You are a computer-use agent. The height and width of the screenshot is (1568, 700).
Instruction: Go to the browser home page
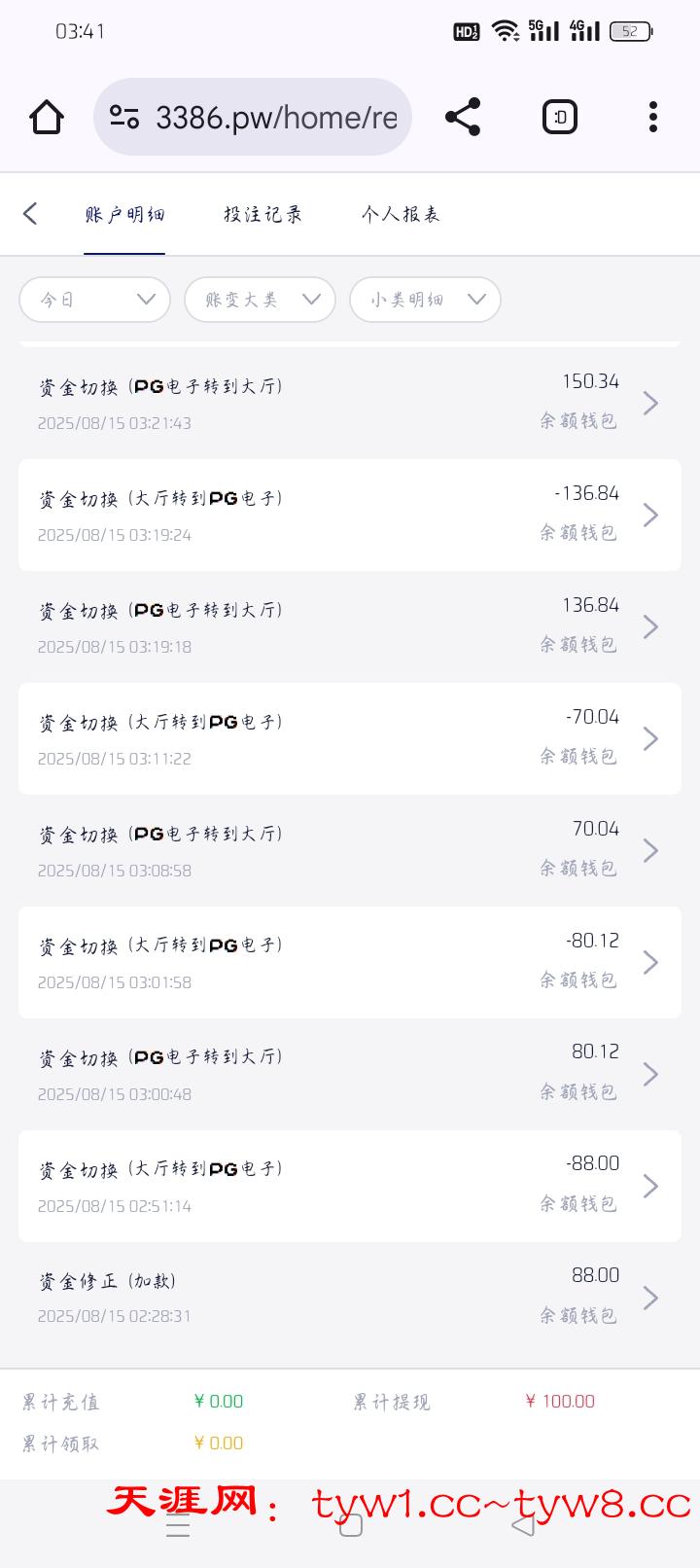[47, 118]
